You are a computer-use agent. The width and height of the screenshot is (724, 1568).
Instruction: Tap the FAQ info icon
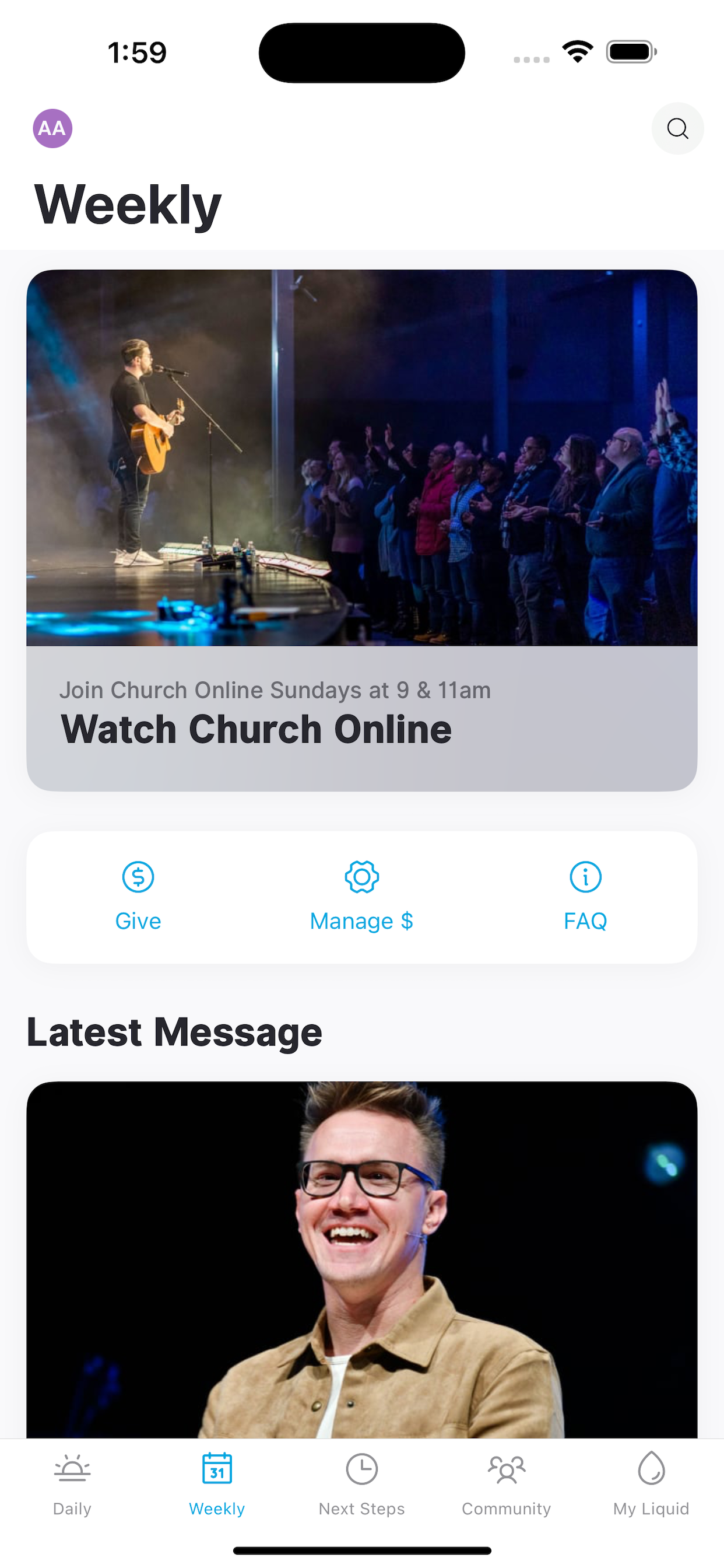point(585,877)
